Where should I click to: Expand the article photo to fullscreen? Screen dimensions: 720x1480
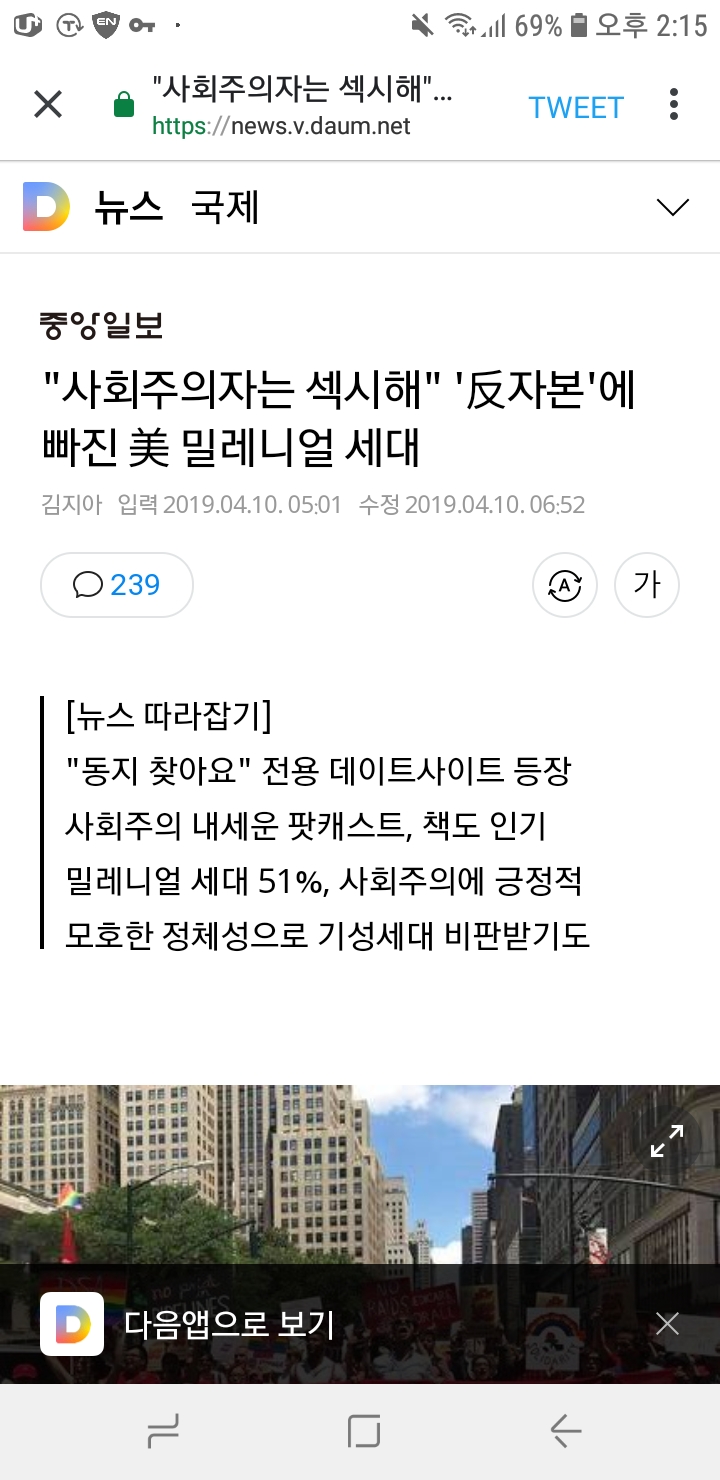click(666, 1141)
